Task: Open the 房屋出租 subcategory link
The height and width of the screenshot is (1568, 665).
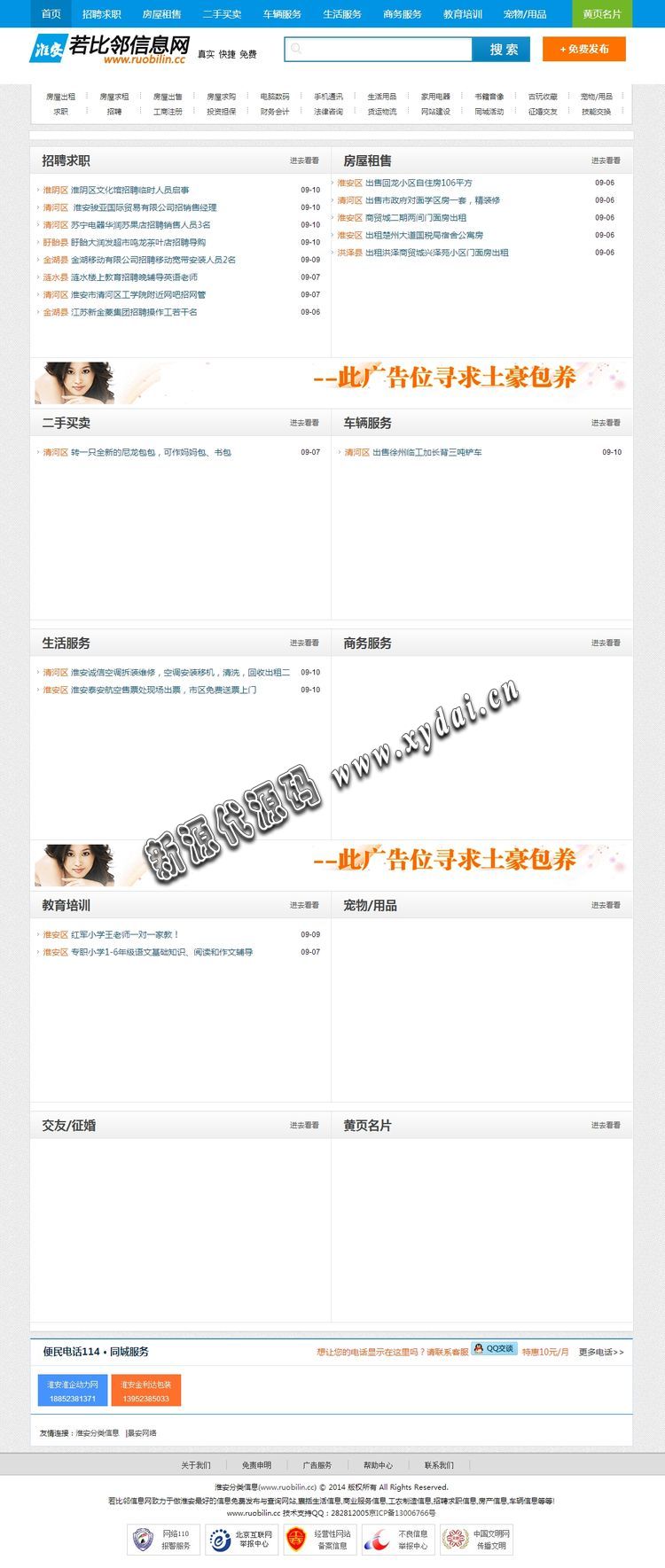Action: coord(60,97)
